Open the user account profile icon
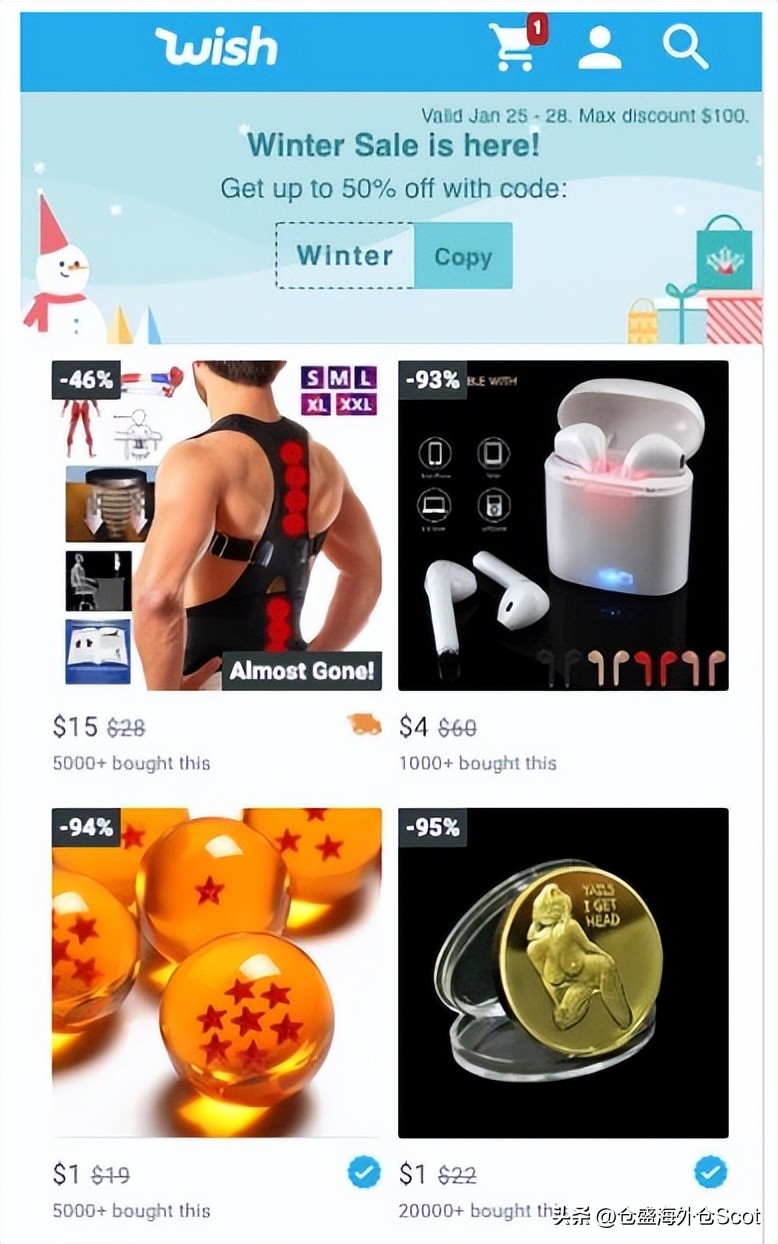Screen dimensions: 778x1244 [599, 47]
